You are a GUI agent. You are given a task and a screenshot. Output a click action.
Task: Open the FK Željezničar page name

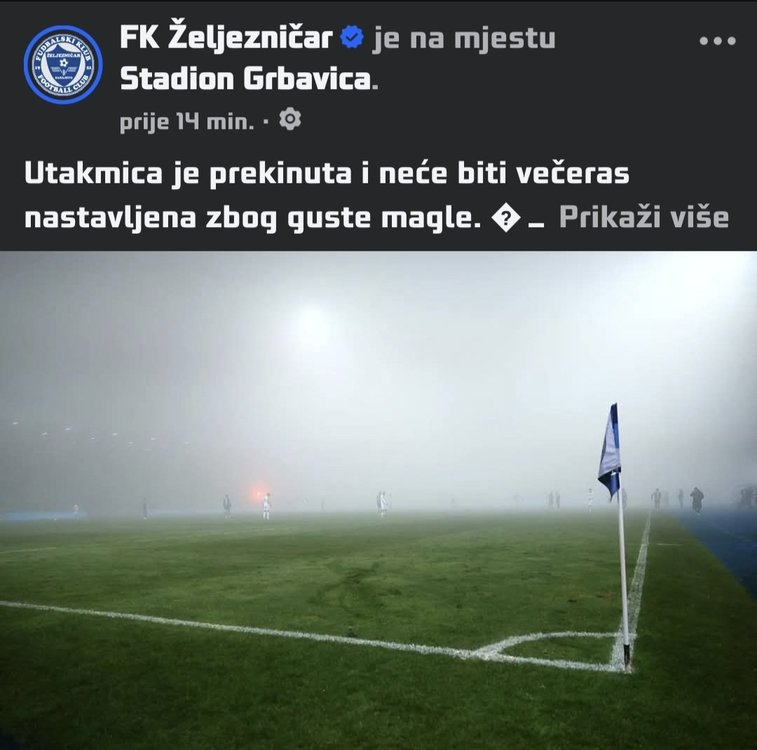pyautogui.click(x=226, y=39)
